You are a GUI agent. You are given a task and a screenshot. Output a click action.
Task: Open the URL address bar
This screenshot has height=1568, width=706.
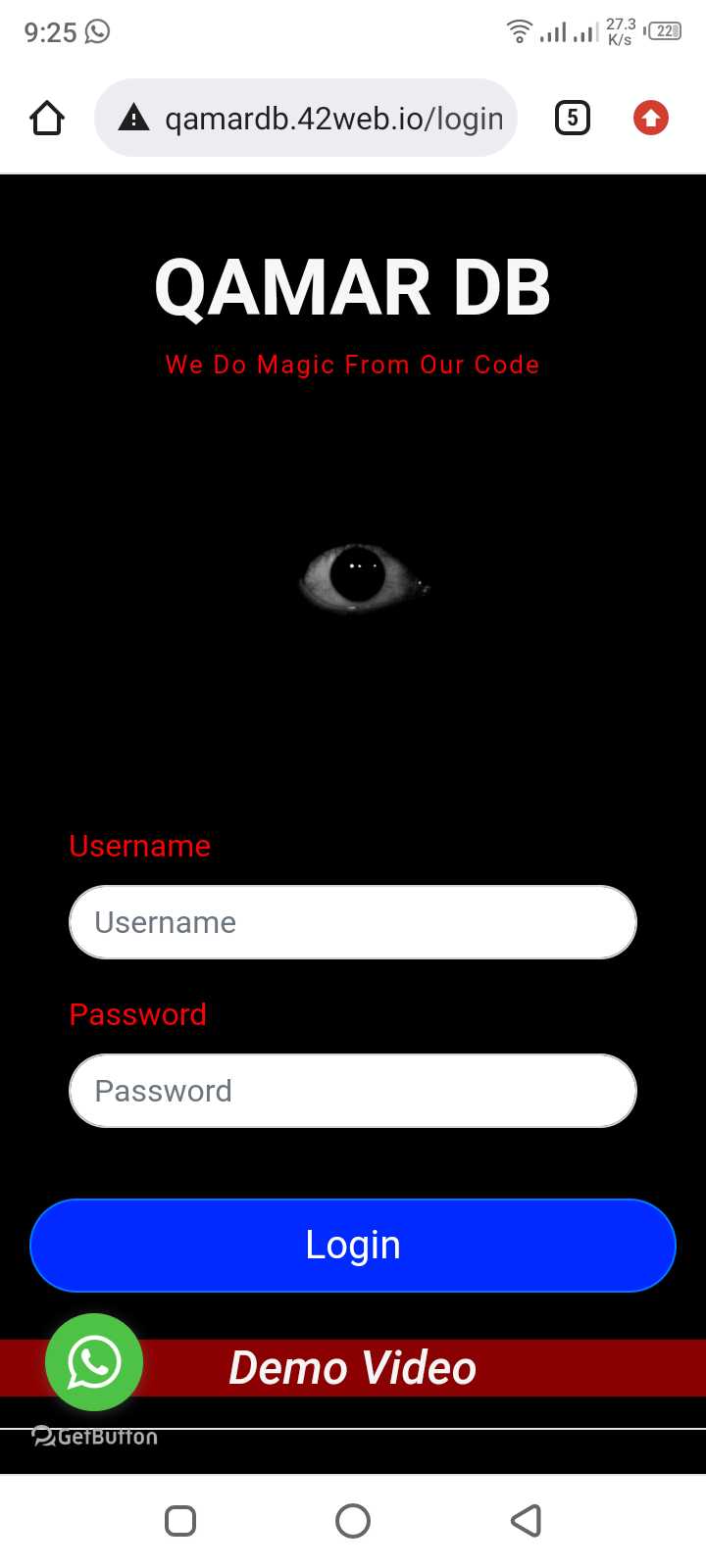click(x=306, y=118)
